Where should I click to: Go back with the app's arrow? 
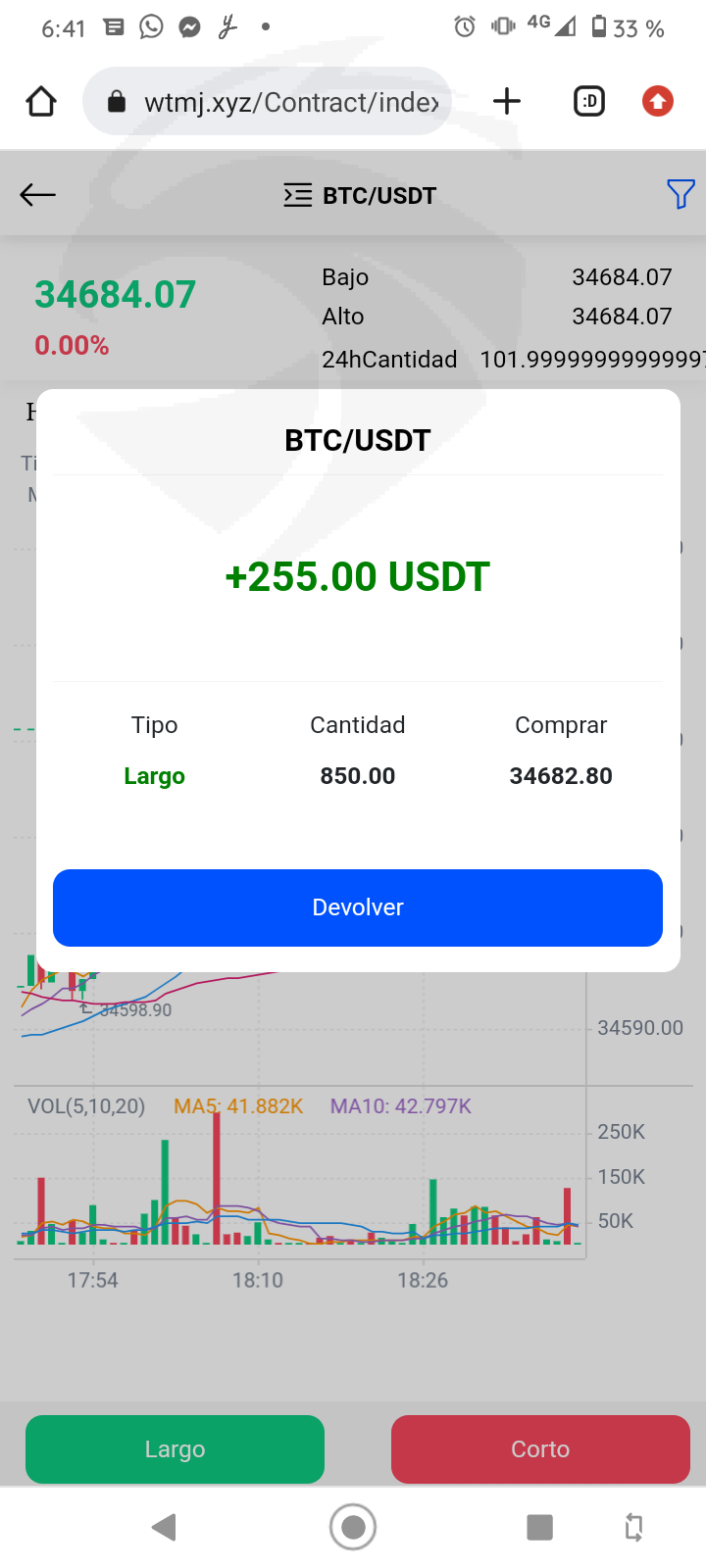38,195
